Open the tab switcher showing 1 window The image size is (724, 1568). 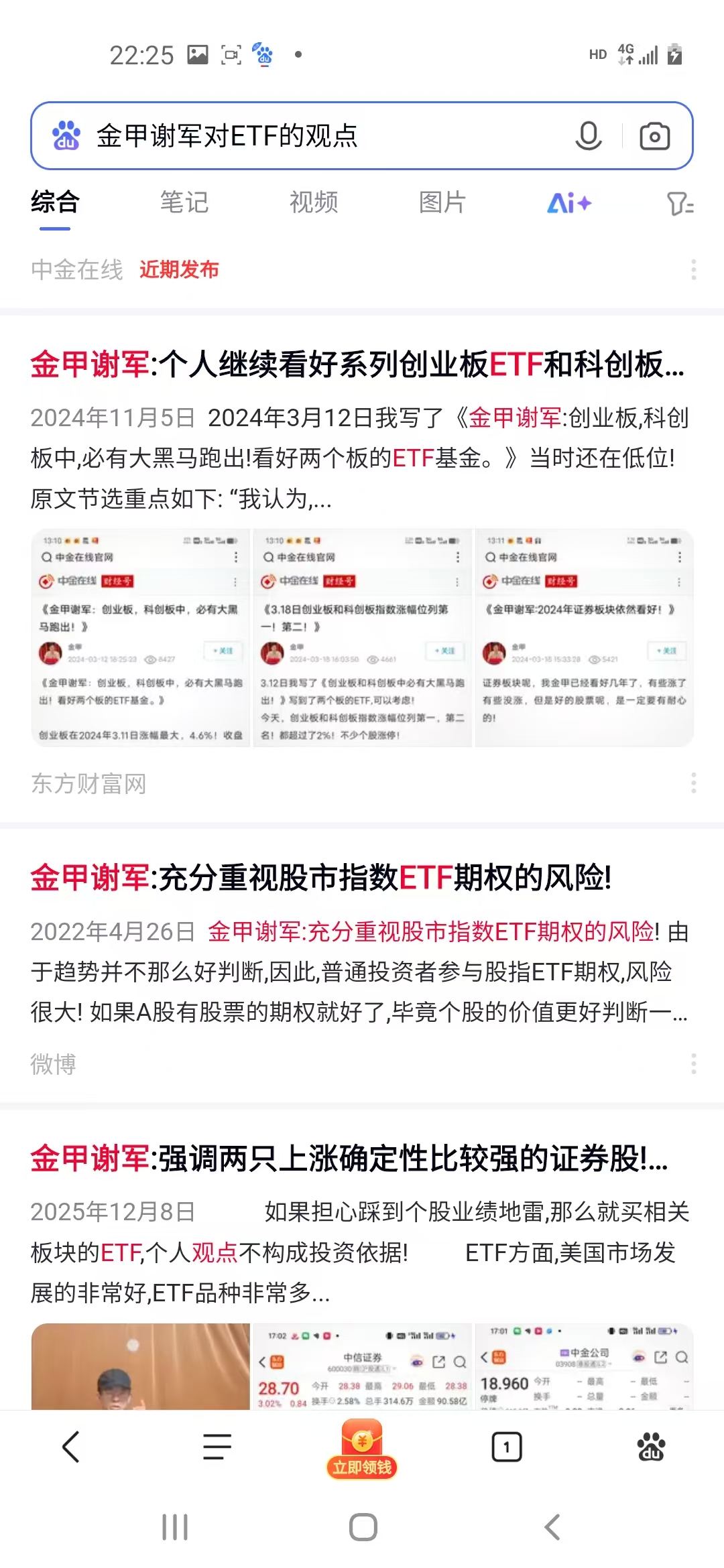point(507,1447)
